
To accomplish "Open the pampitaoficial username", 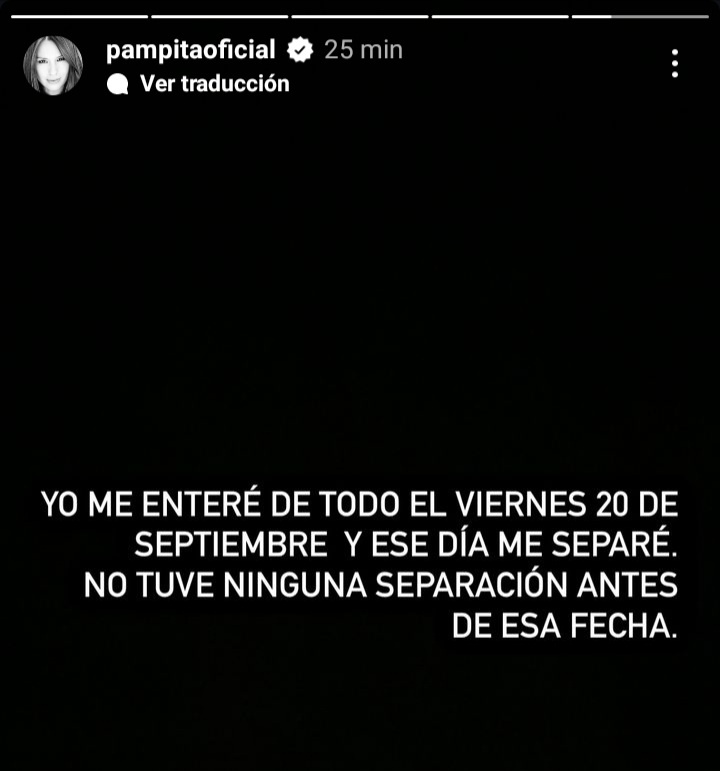I will point(190,49).
